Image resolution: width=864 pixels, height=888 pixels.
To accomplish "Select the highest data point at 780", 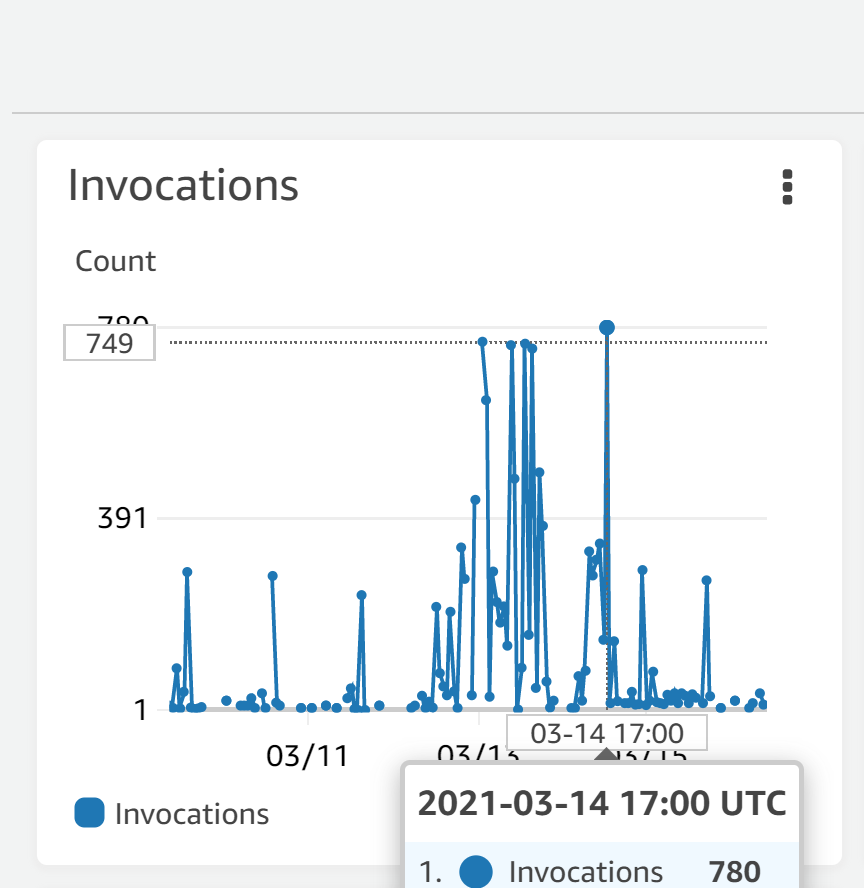I will (x=606, y=326).
